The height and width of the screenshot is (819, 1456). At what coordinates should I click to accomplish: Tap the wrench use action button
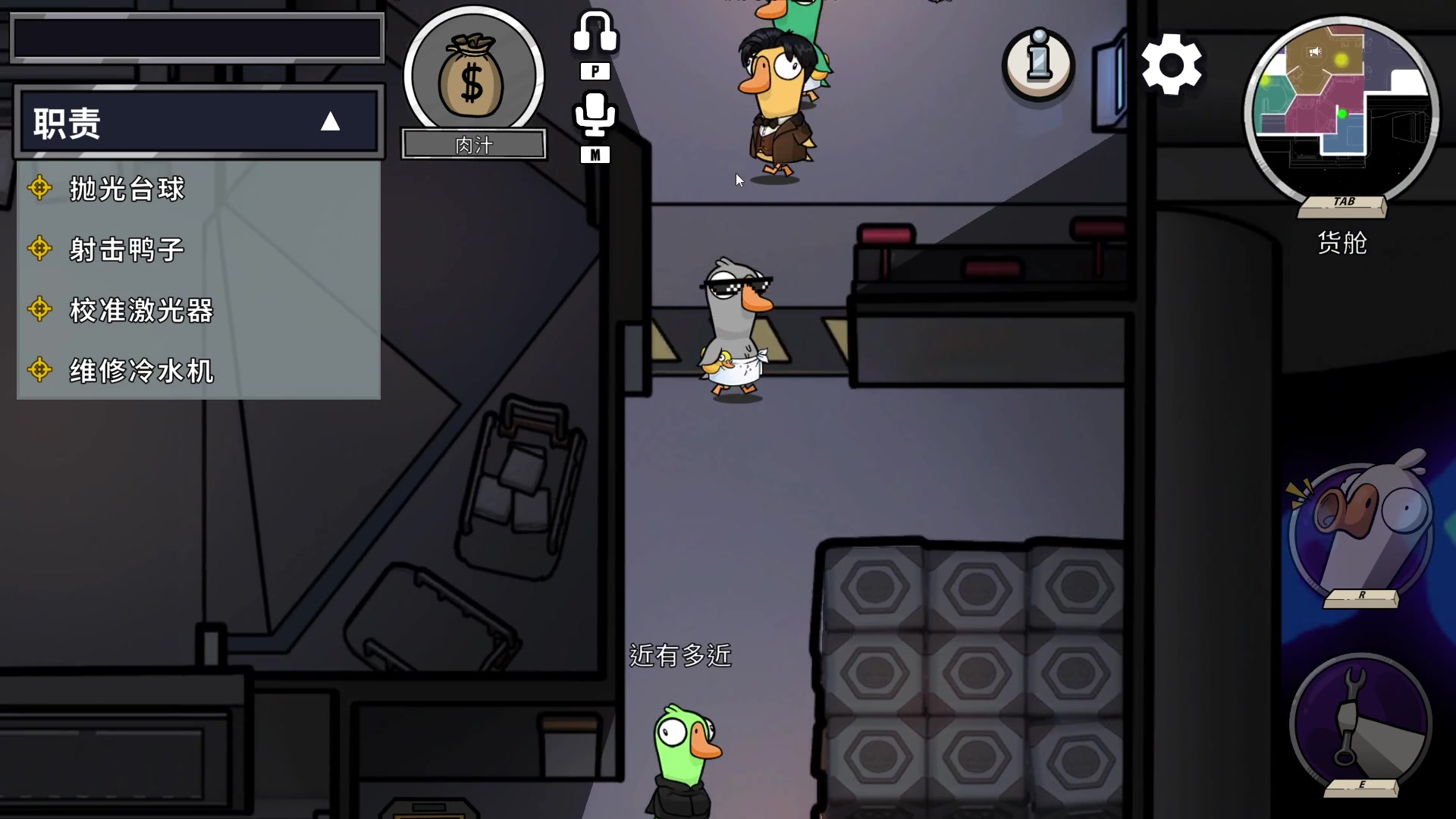[1360, 720]
